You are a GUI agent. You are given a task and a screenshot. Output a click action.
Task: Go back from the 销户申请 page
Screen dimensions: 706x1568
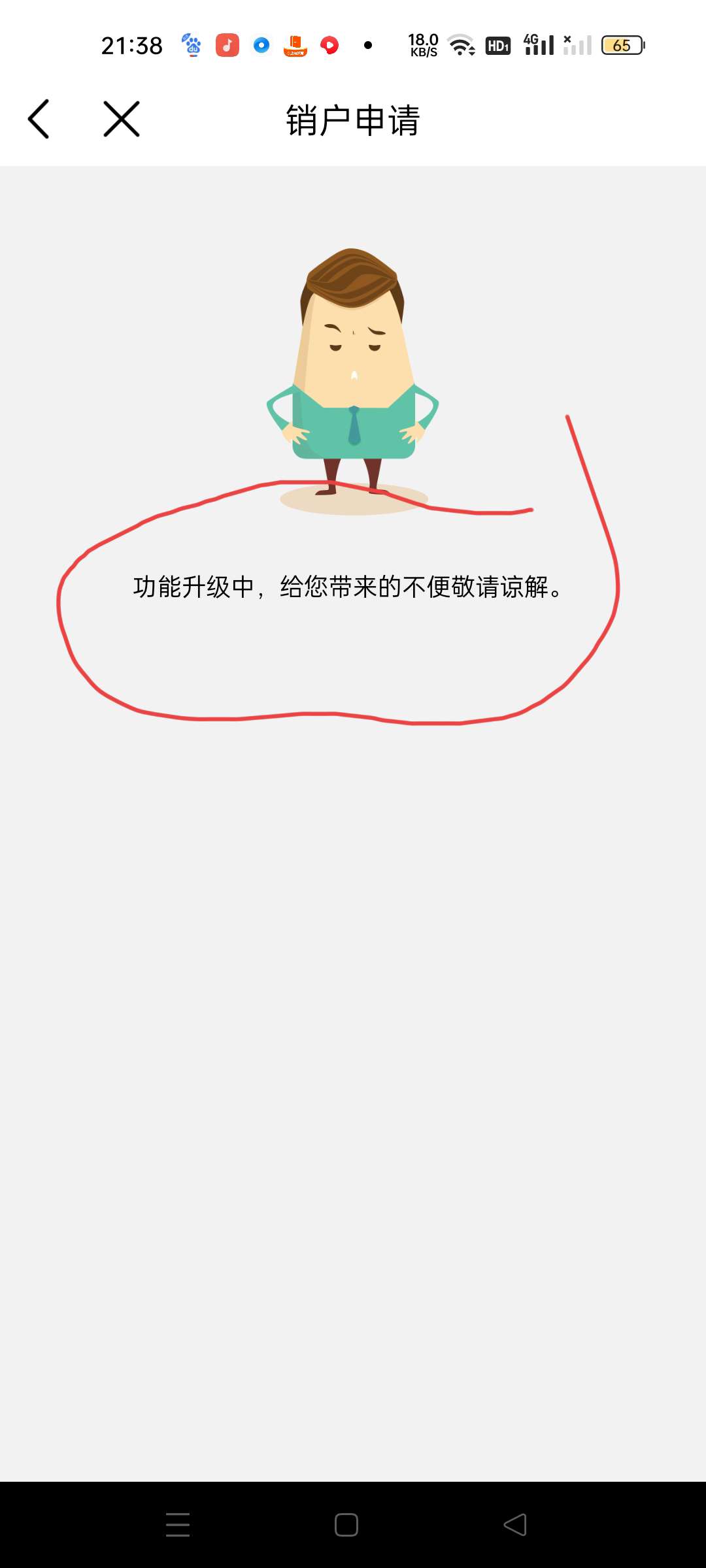(x=39, y=119)
